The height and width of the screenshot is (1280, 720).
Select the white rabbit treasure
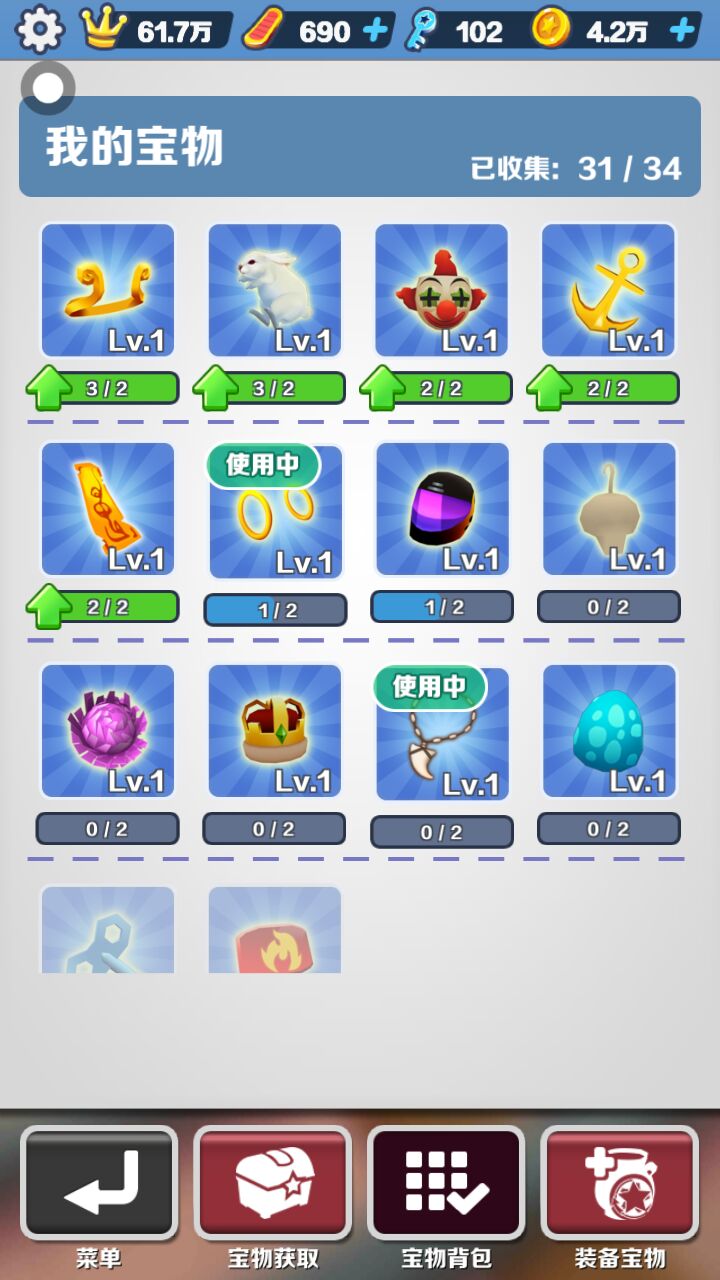[x=275, y=290]
